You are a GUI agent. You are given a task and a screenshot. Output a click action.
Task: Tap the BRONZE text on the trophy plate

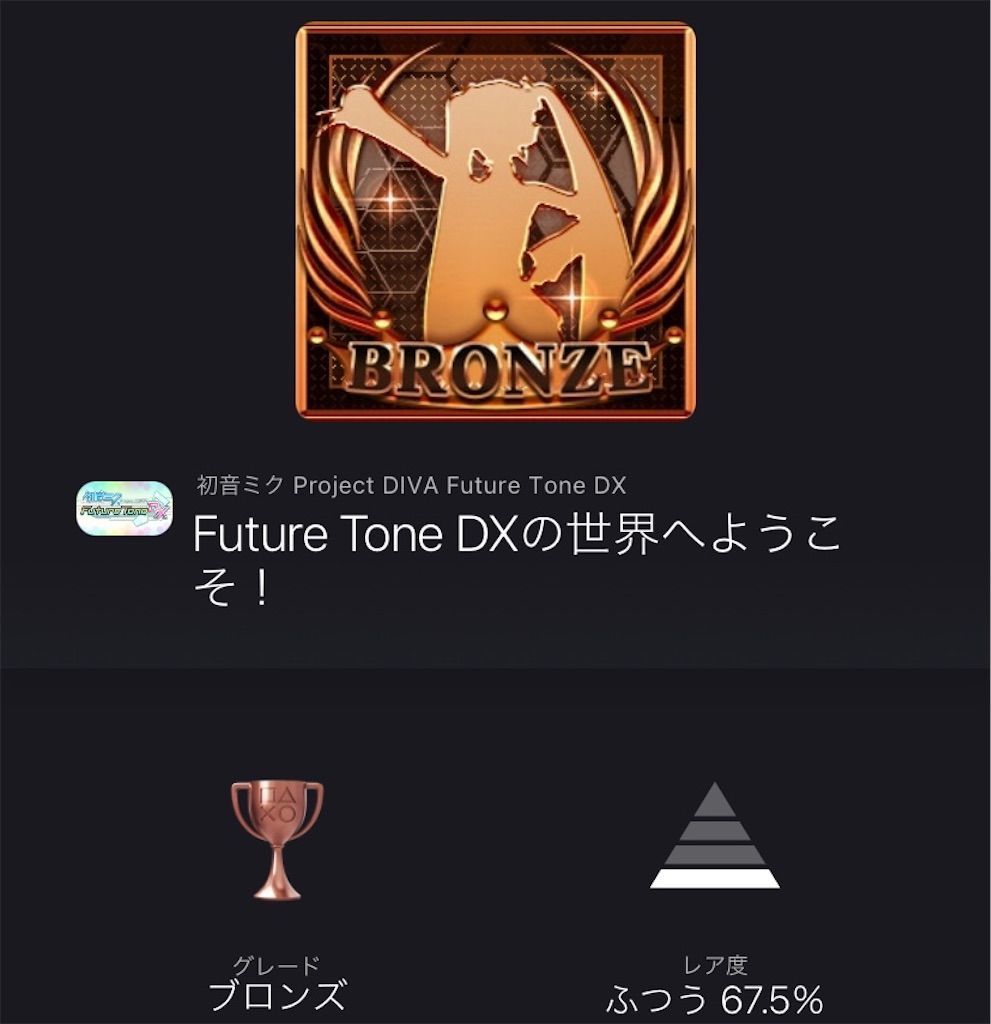pyautogui.click(x=493, y=365)
